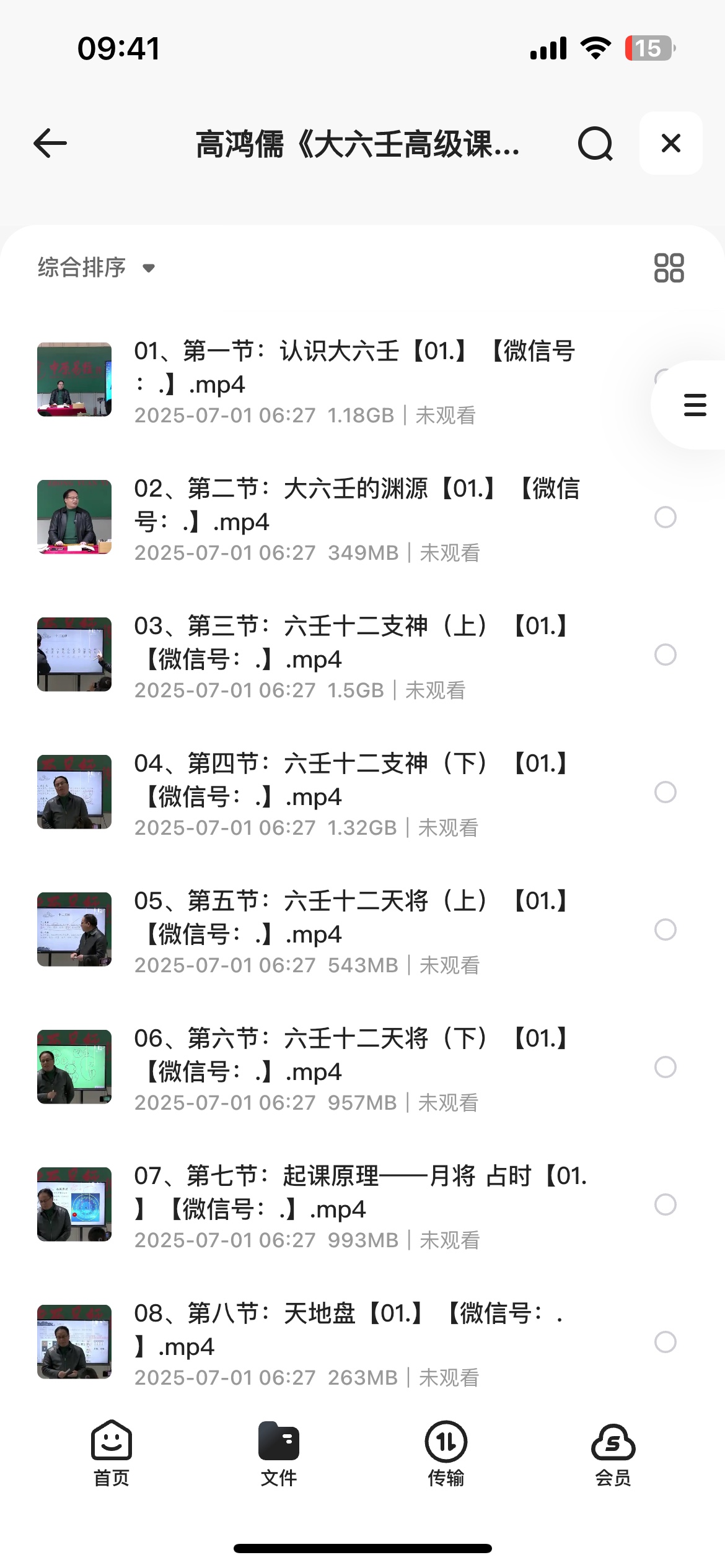
Task: Select the 02 大六壬的渊源 file circle
Action: click(x=665, y=517)
